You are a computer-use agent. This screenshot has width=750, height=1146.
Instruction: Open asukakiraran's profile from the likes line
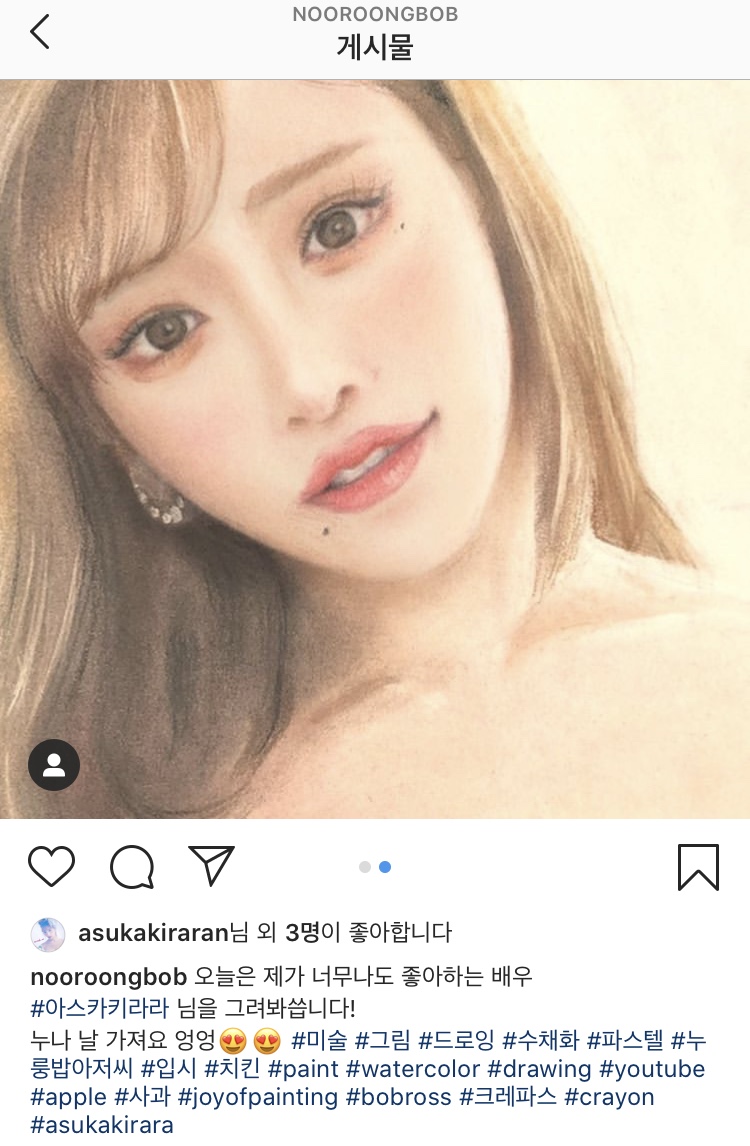pos(153,933)
